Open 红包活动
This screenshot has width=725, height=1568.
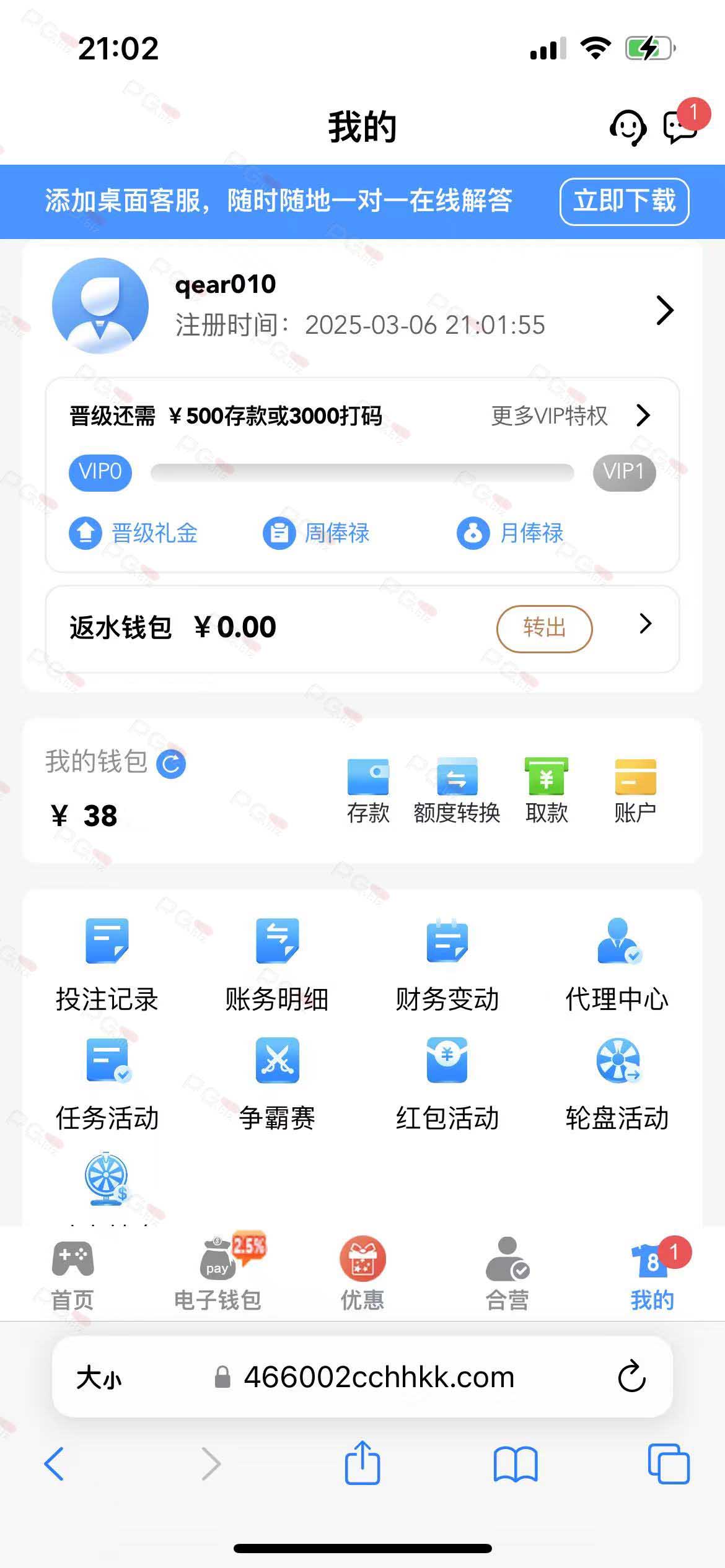click(447, 1085)
